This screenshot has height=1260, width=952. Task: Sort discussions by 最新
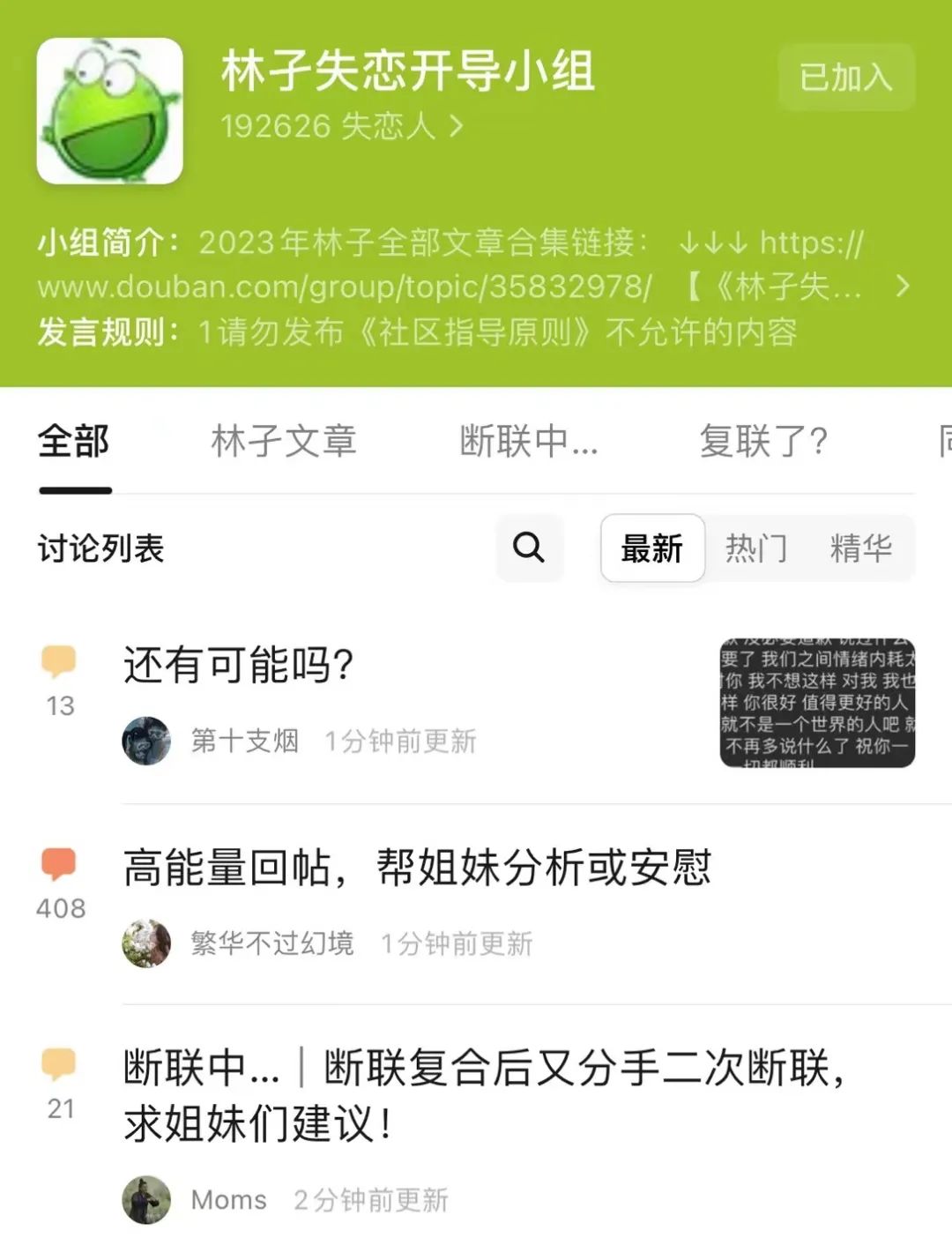pos(652,548)
